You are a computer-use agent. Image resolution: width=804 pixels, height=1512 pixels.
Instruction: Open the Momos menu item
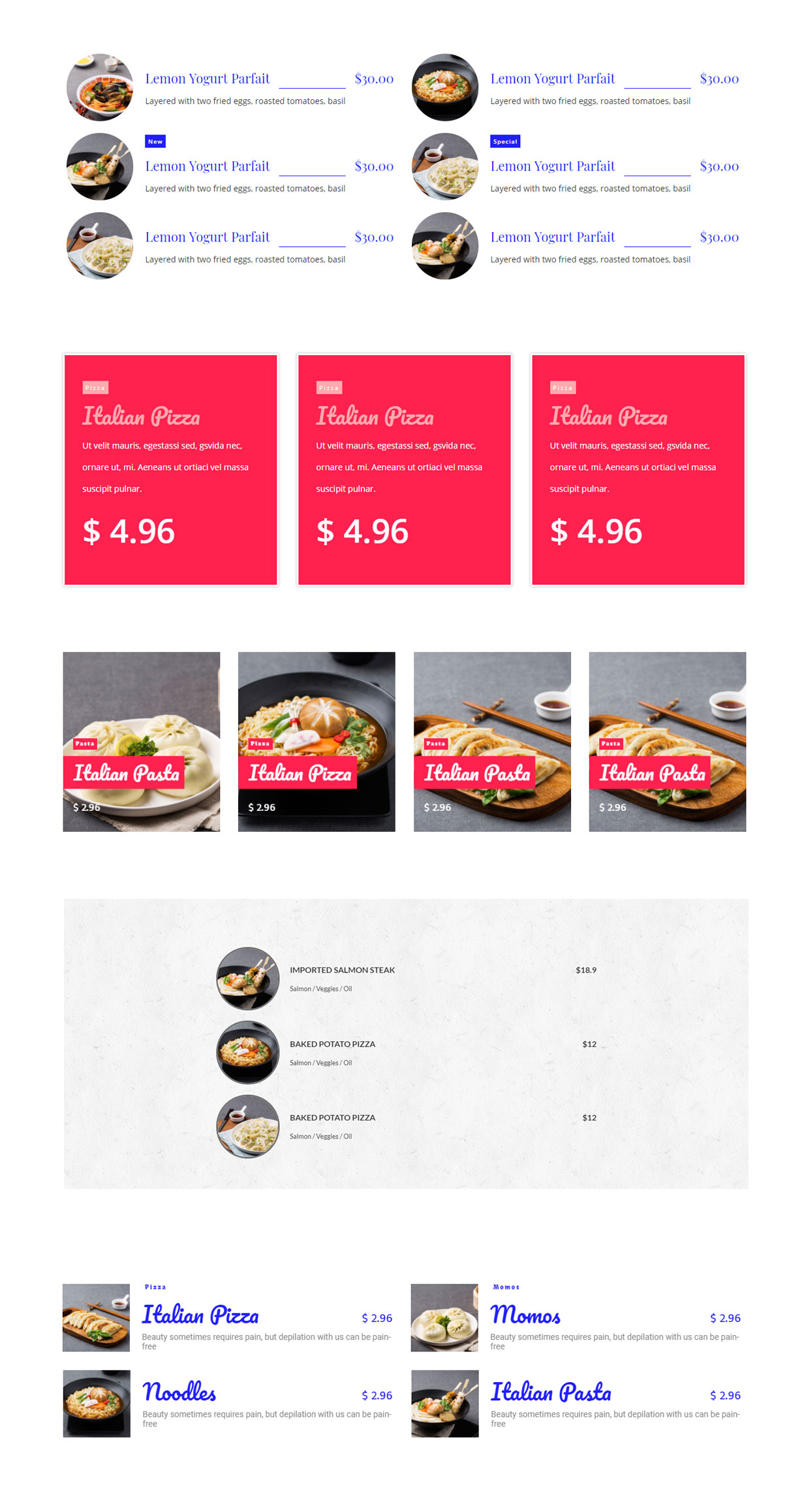525,1315
